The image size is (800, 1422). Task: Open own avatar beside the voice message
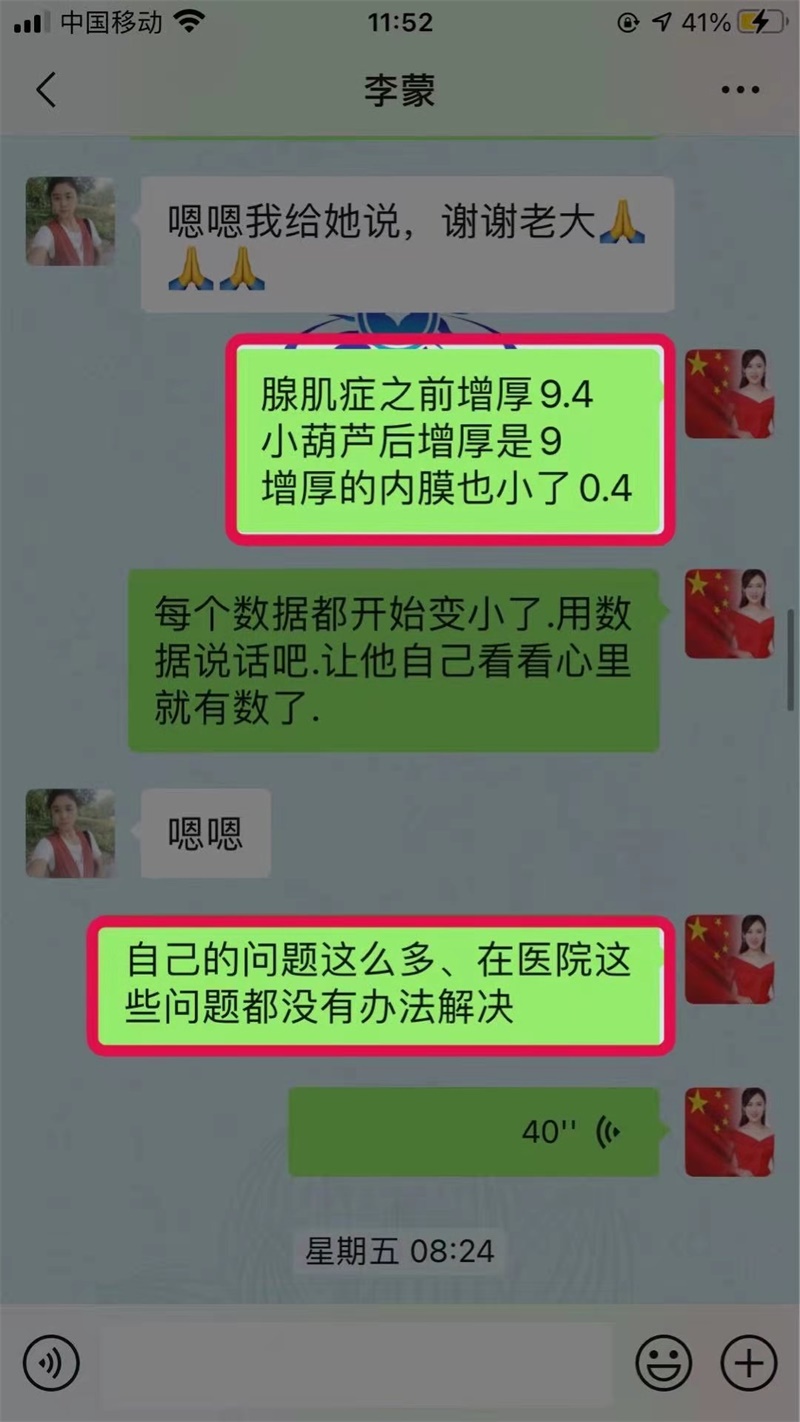pyautogui.click(x=729, y=1132)
